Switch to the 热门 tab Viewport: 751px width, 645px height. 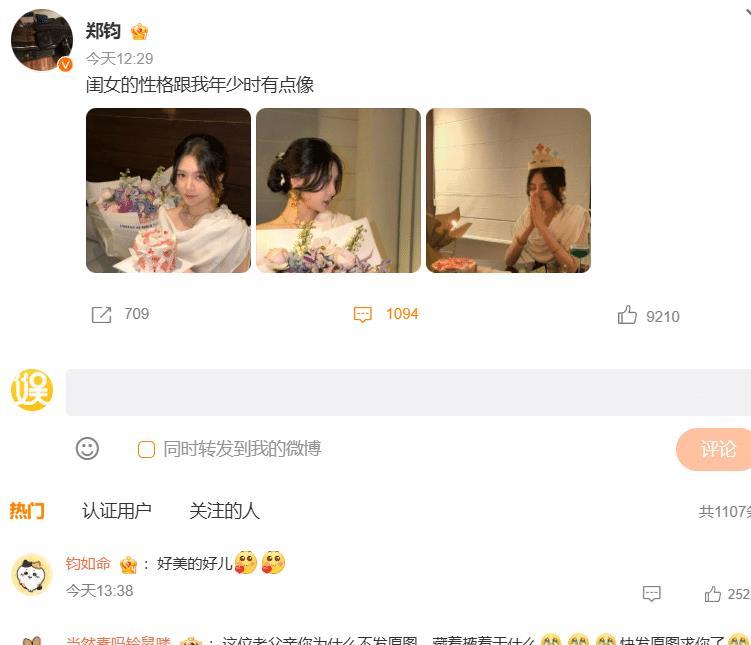pyautogui.click(x=27, y=511)
